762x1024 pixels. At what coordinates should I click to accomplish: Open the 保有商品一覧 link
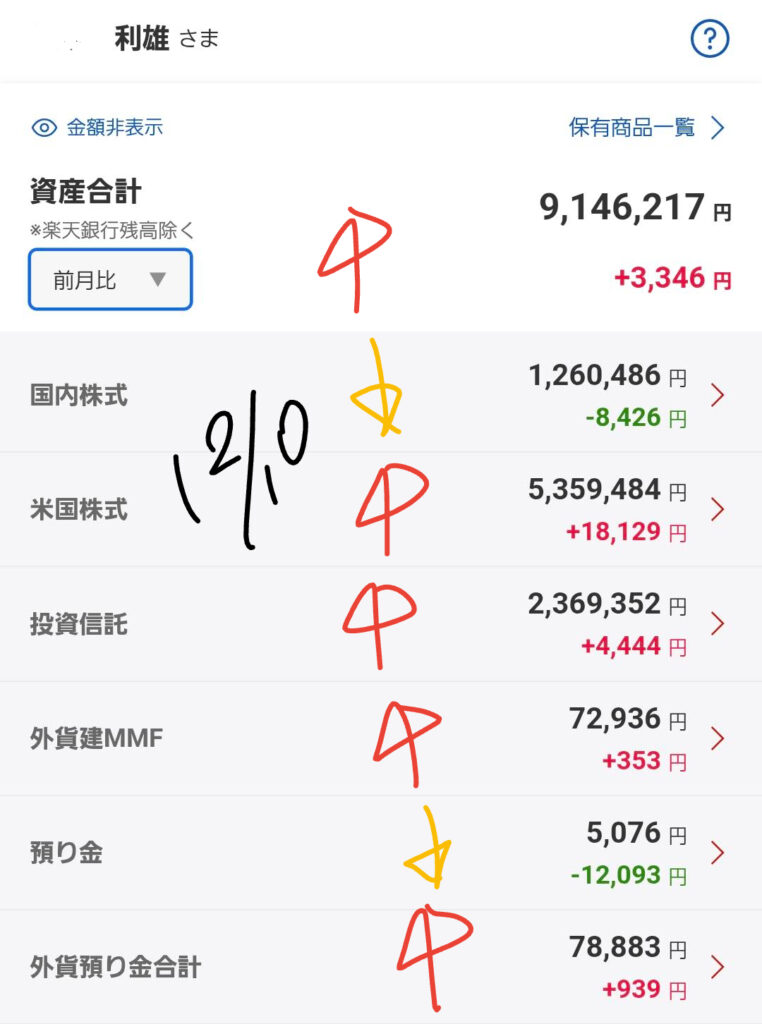(x=646, y=128)
